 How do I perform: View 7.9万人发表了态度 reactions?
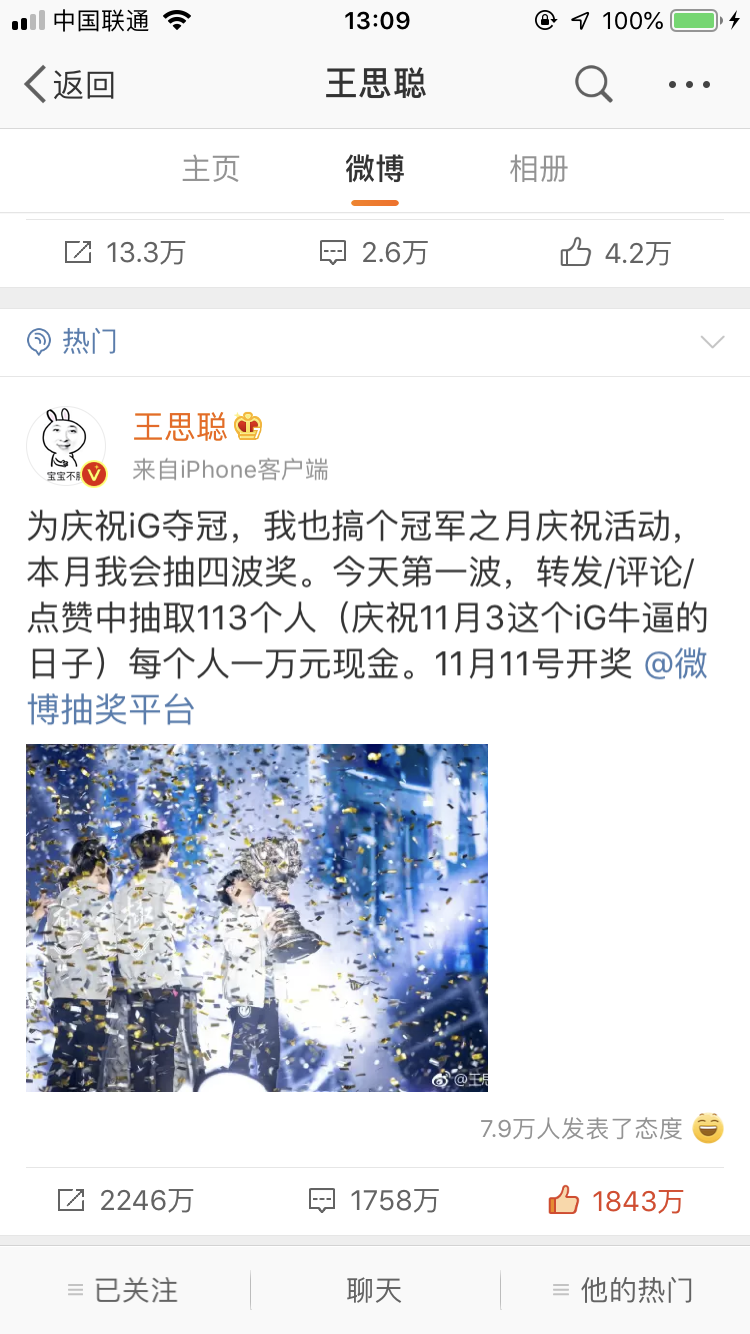tap(600, 1129)
